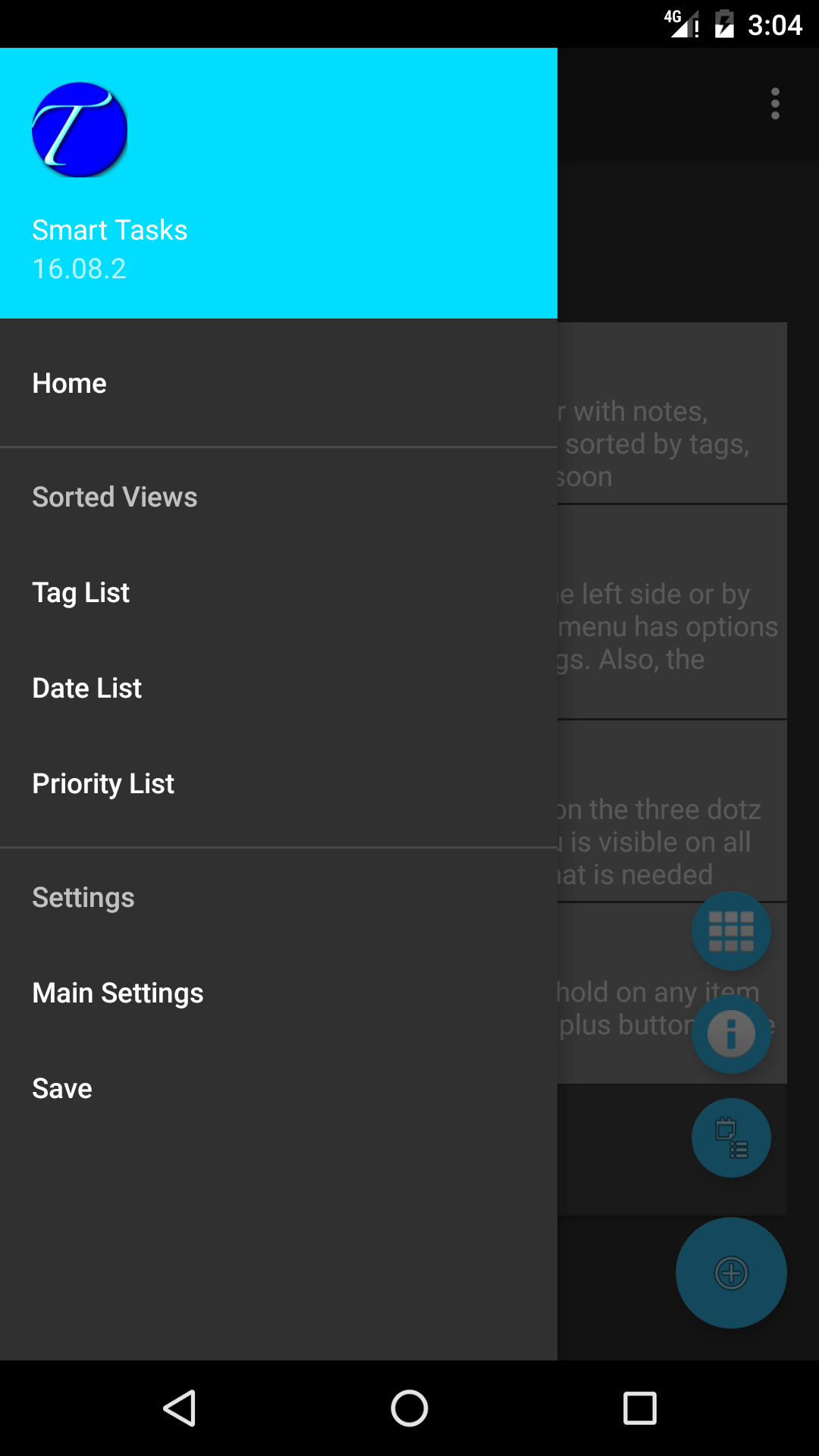Tap the grid view floating button
The image size is (819, 1456).
pos(731,930)
